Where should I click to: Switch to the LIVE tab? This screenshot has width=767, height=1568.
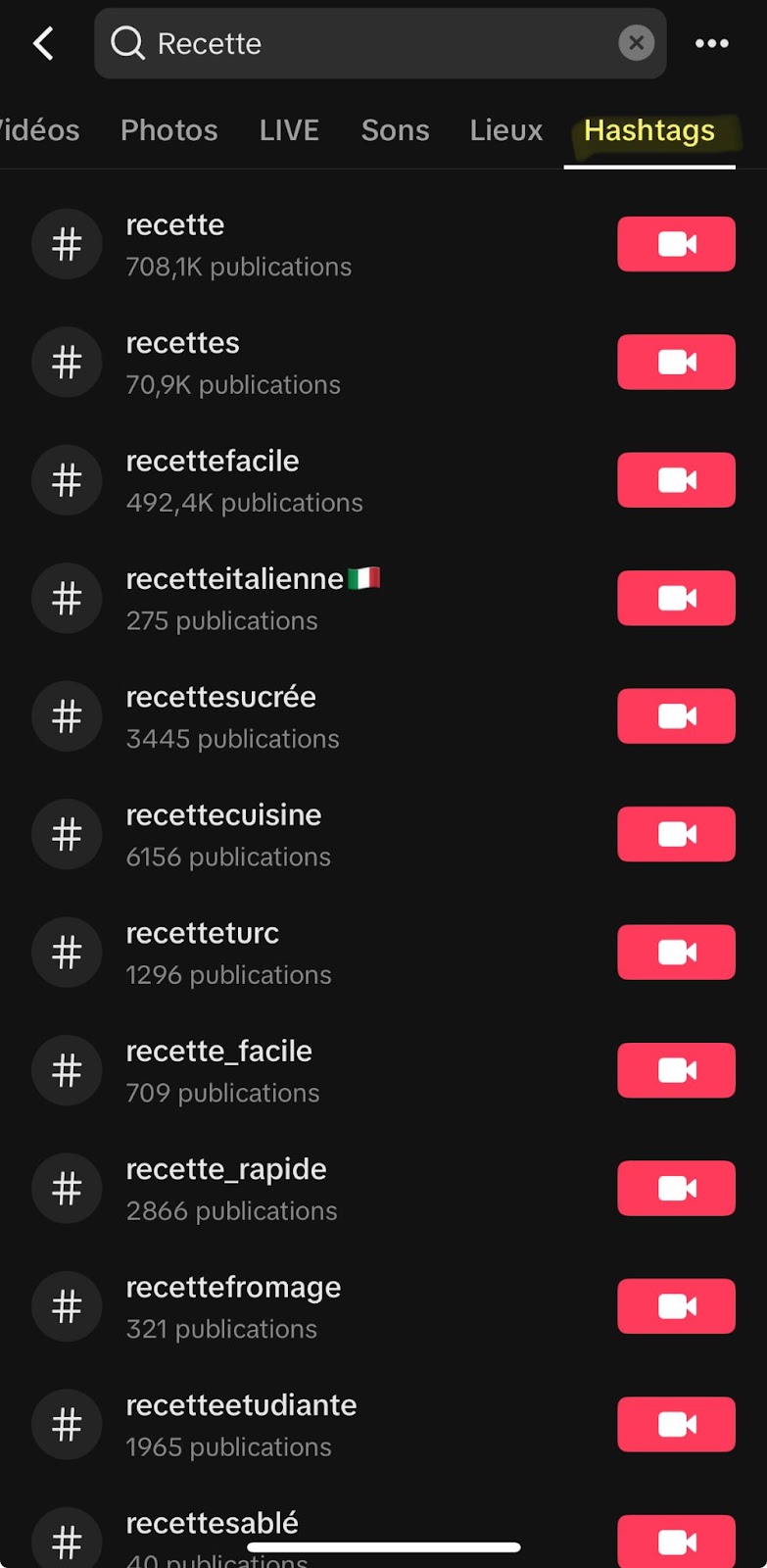pyautogui.click(x=289, y=130)
